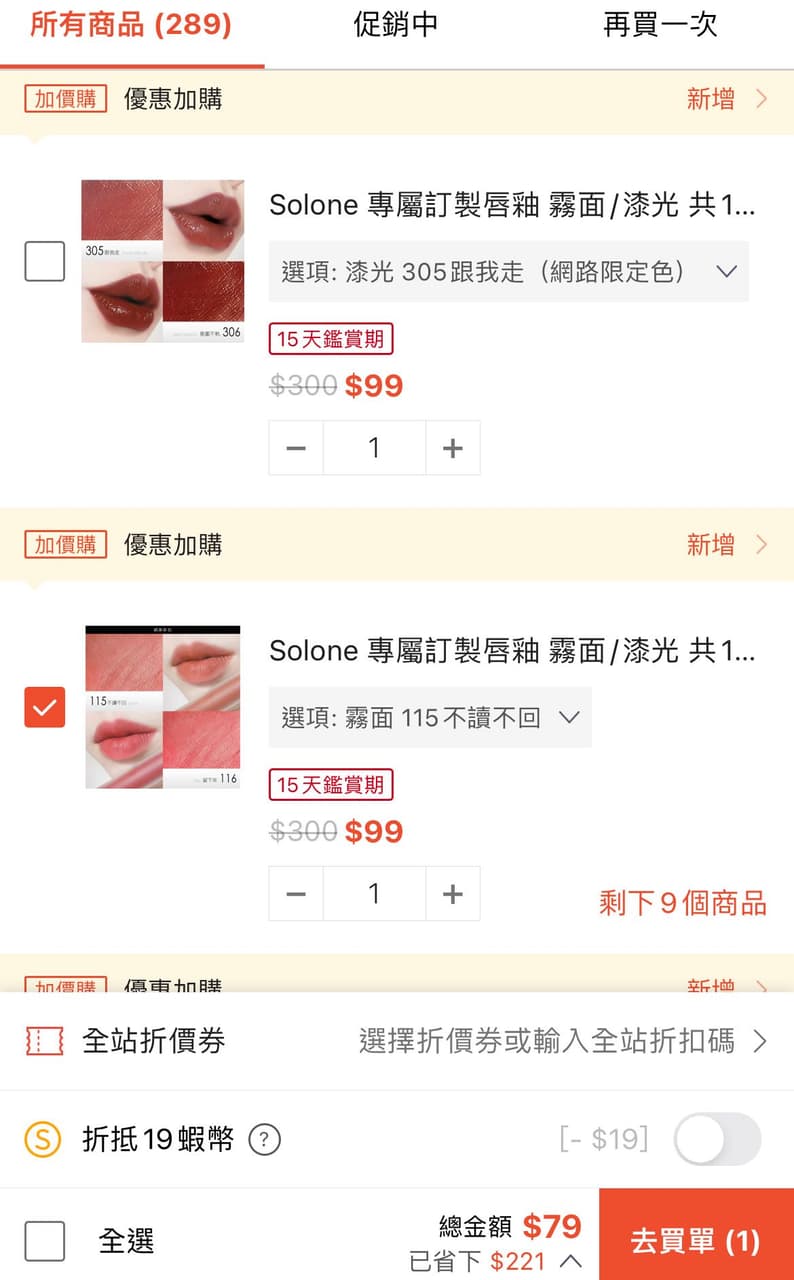Click the 15天鑑賞期 badge on first product

(x=331, y=339)
